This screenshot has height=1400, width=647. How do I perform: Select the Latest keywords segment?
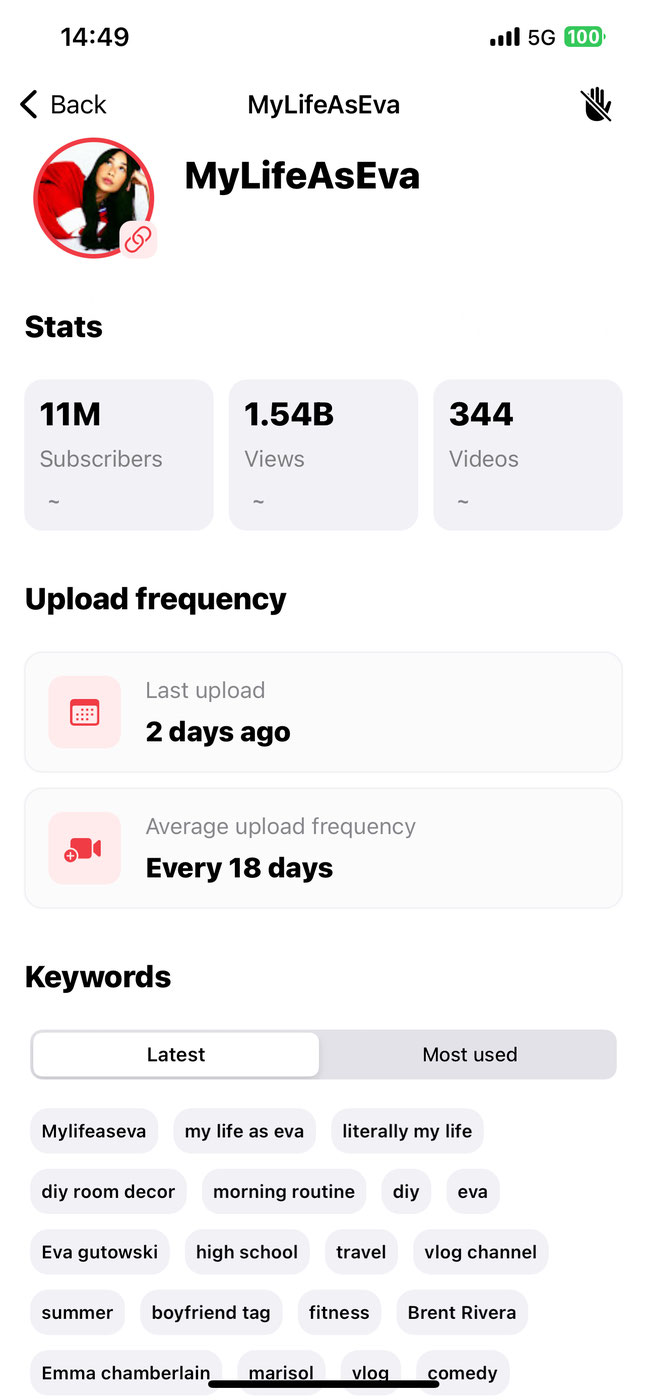point(176,1054)
